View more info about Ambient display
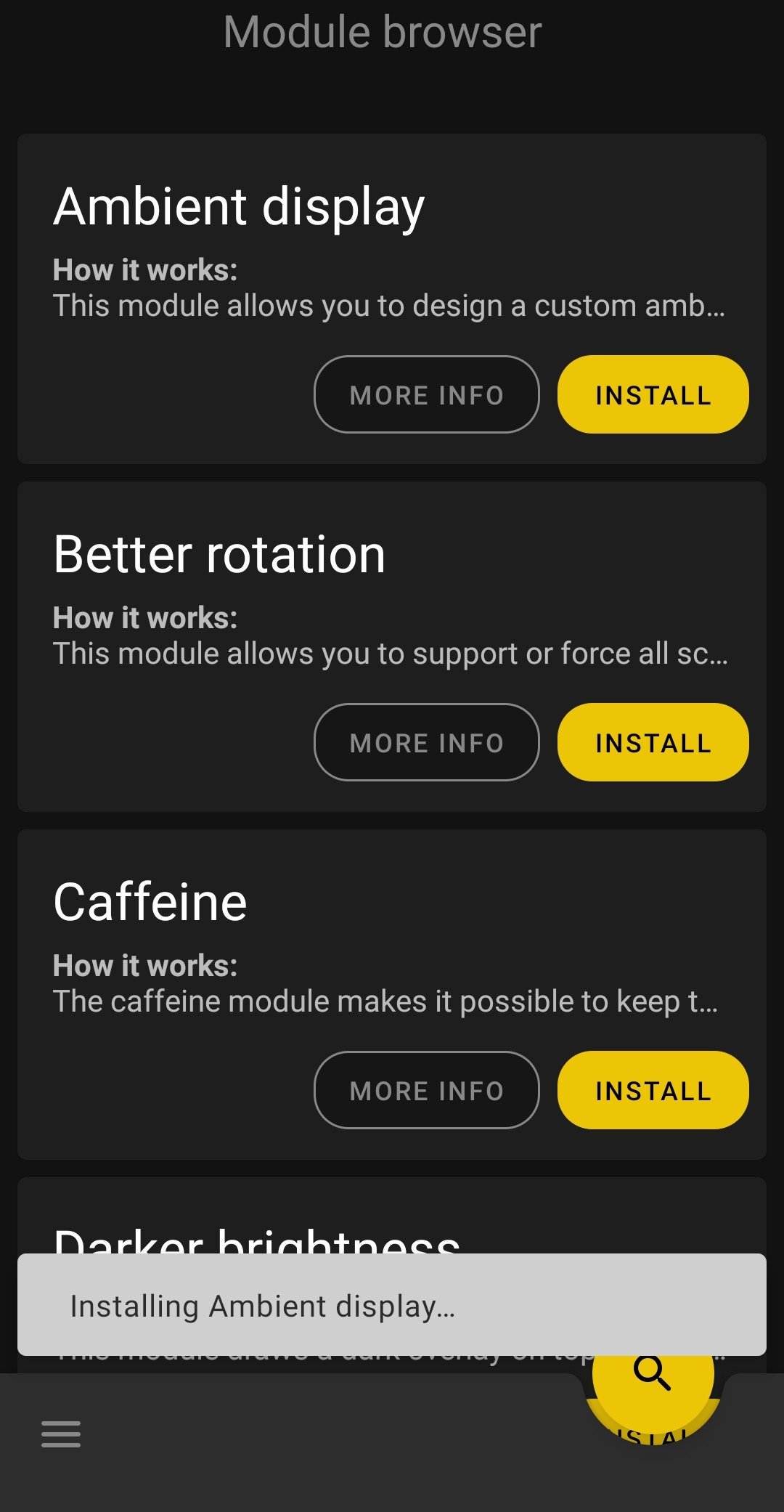Screen dimensions: 784x1512 [427, 394]
